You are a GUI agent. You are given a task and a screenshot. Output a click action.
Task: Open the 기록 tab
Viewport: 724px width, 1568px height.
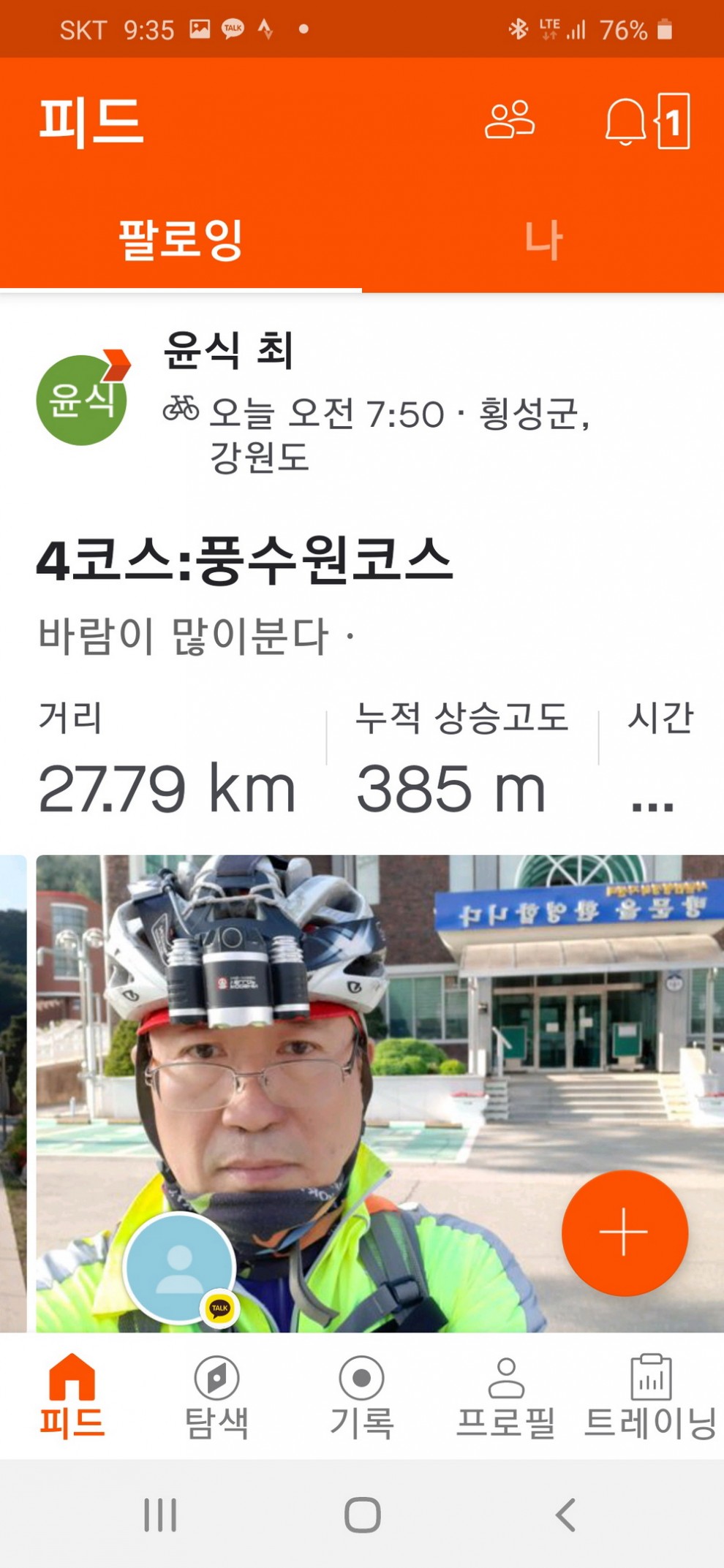point(361,1398)
